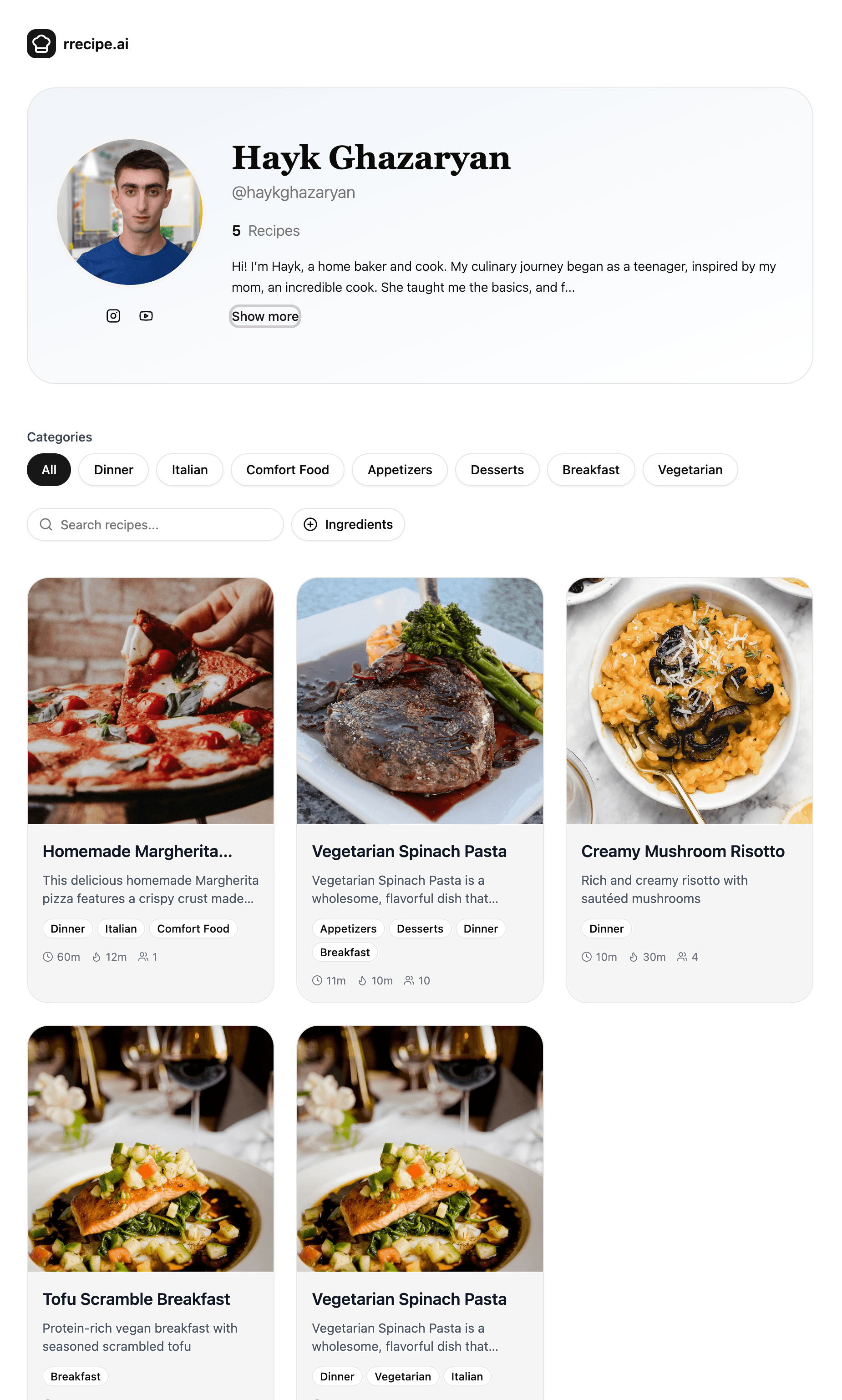Click the Italian tag under Margherita pizza
842x1400 pixels.
click(120, 928)
